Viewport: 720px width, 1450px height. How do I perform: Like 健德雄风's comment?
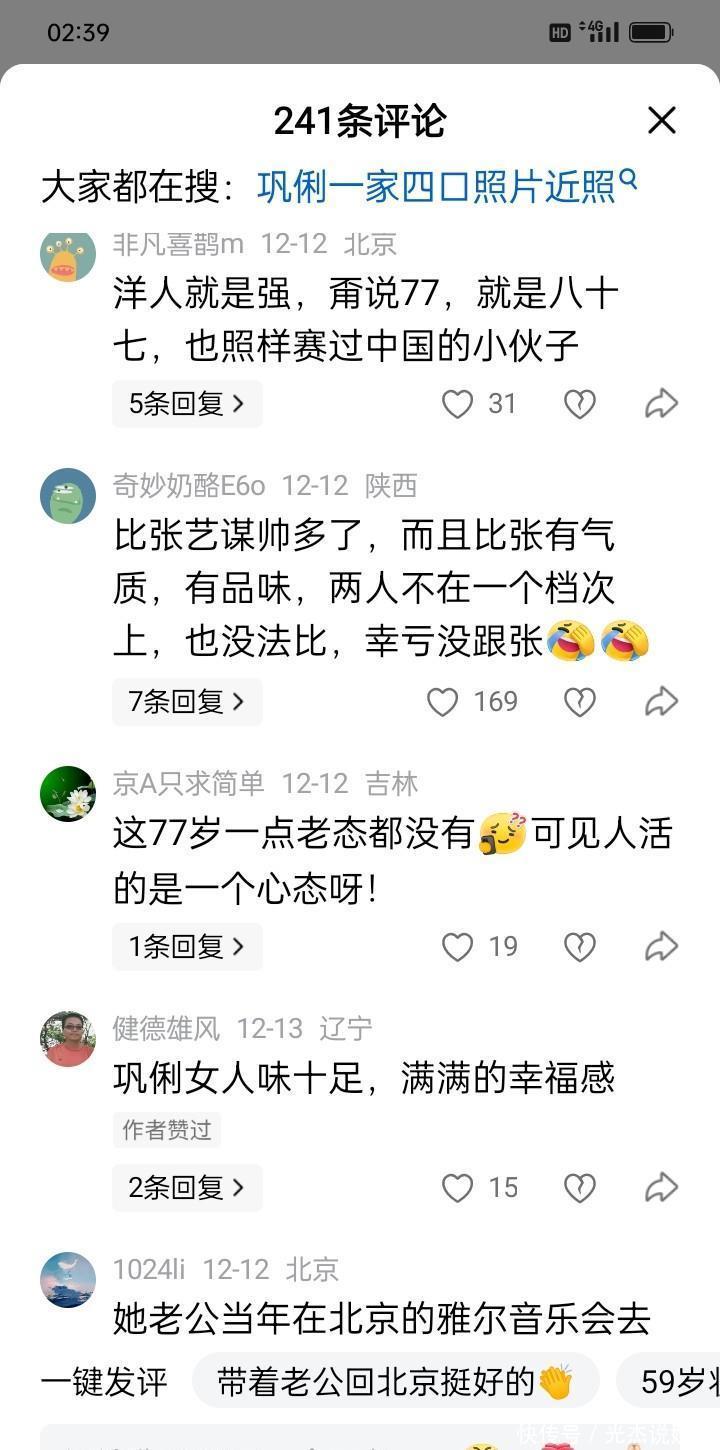click(458, 1188)
